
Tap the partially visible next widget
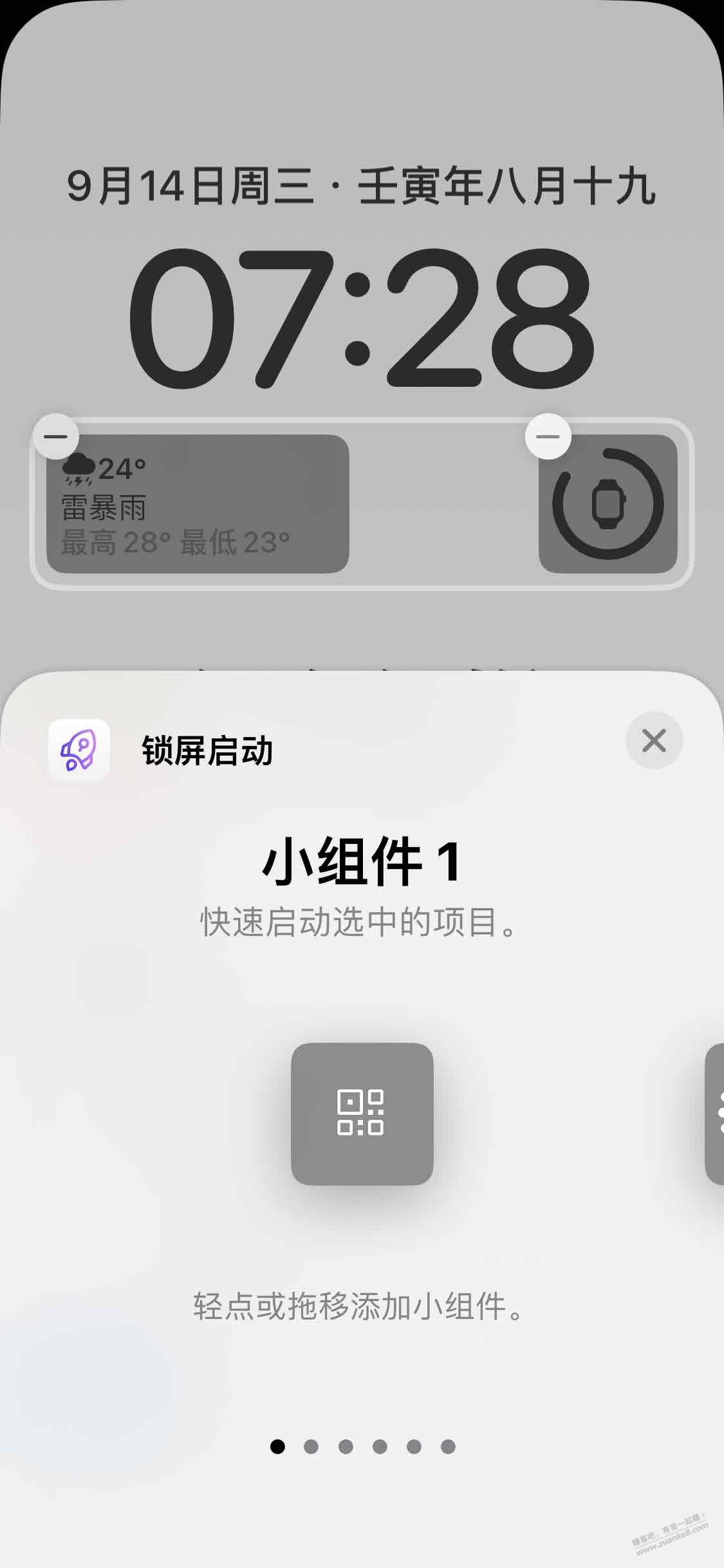pos(714,1114)
